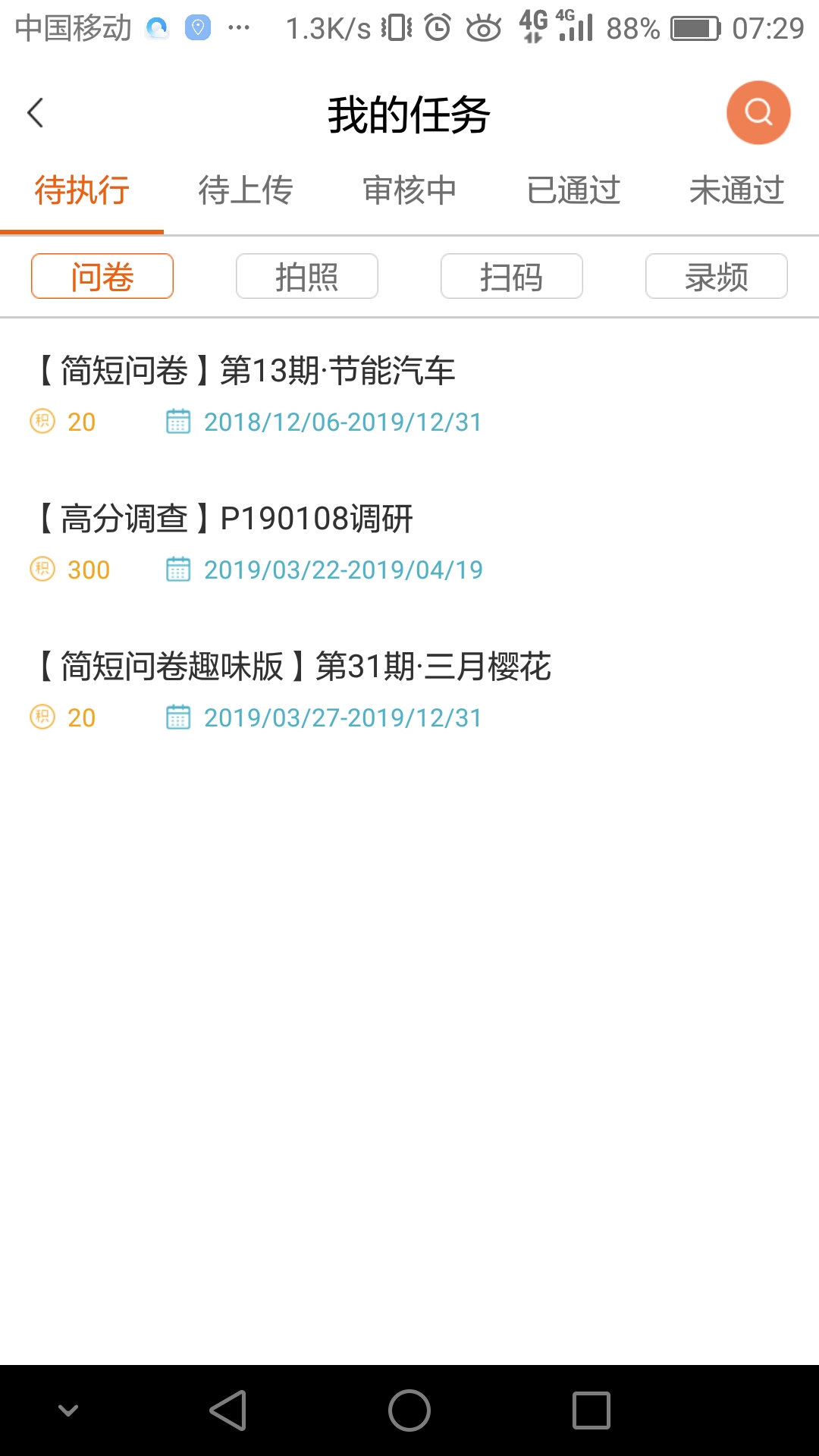
Task: Tap the system home button
Action: point(409,1410)
